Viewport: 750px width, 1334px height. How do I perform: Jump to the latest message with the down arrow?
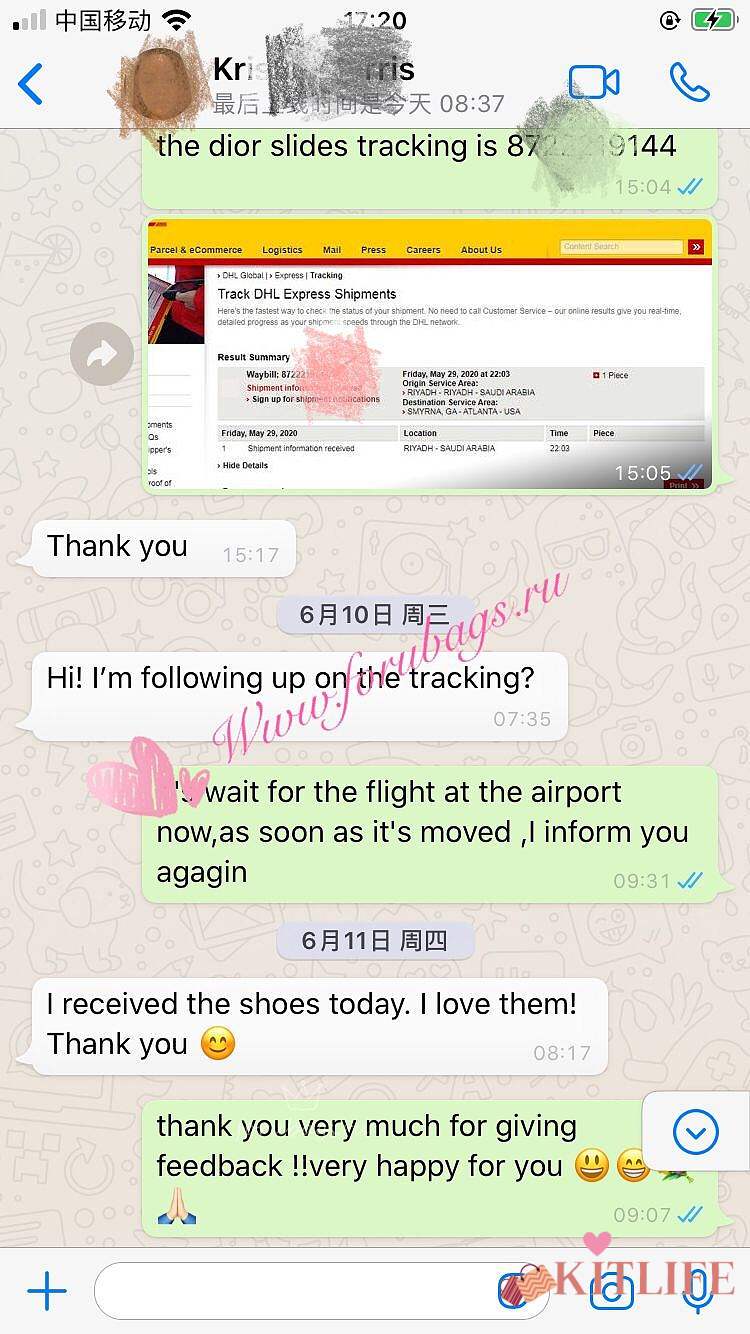[695, 1132]
